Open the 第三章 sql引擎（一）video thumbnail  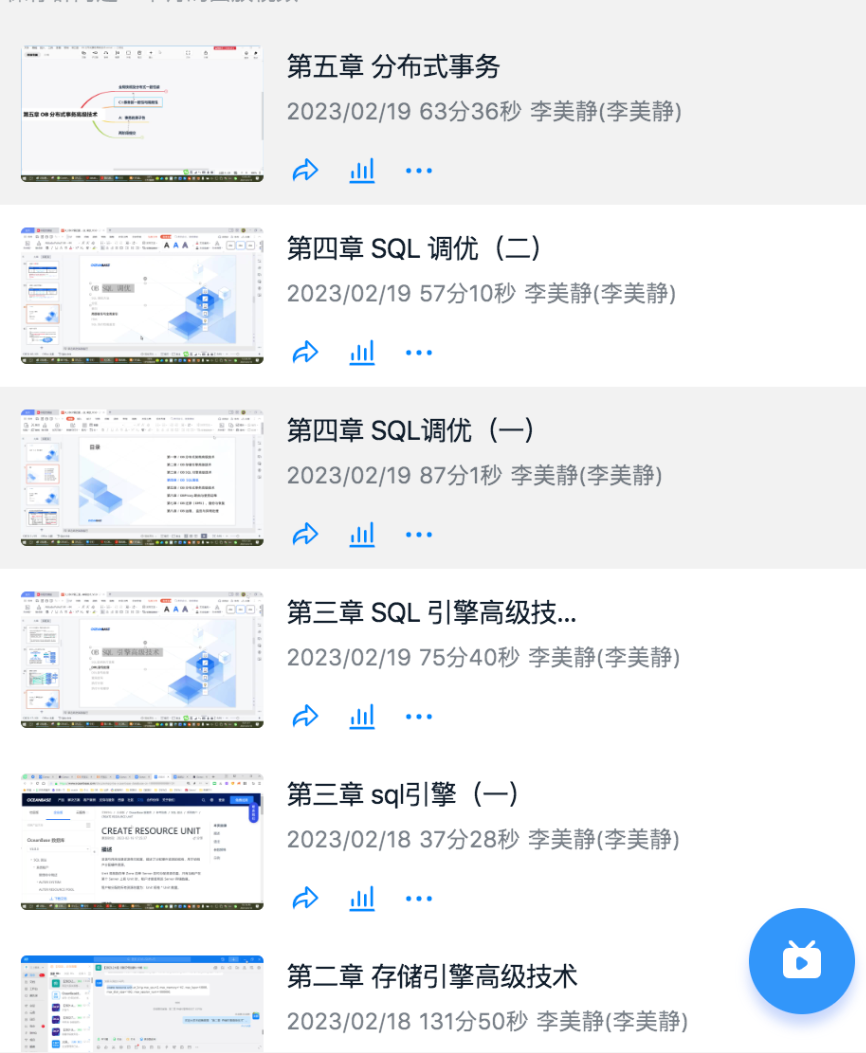tap(142, 841)
